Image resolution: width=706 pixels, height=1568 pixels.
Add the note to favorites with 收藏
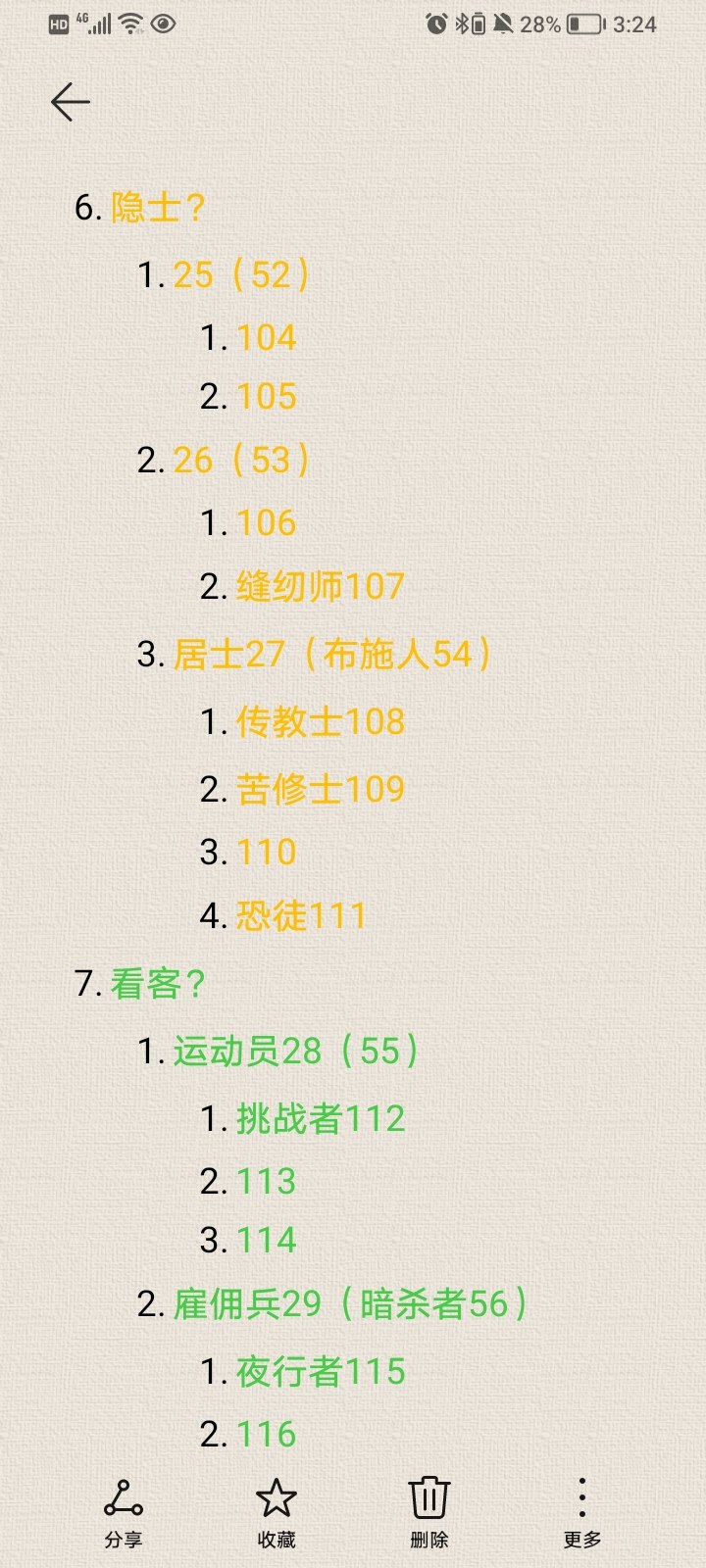coord(277,1514)
